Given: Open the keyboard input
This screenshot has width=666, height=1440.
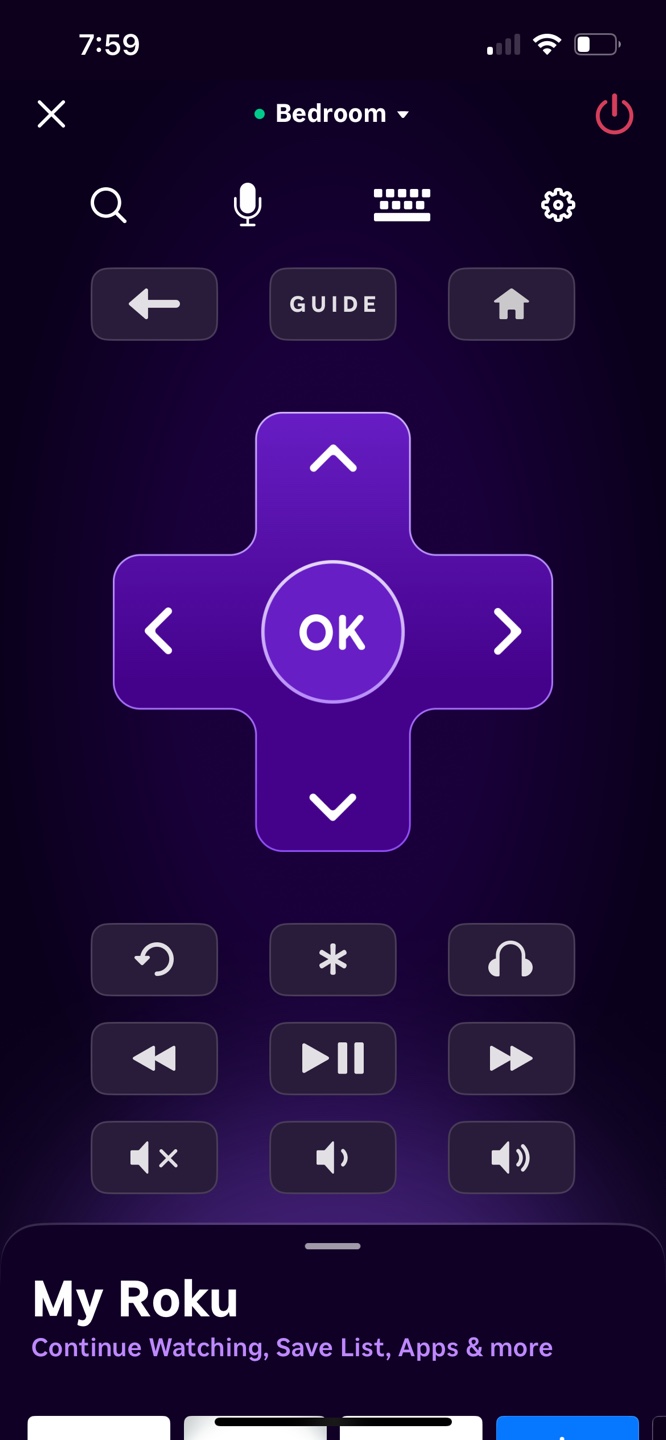Looking at the screenshot, I should click(x=402, y=205).
